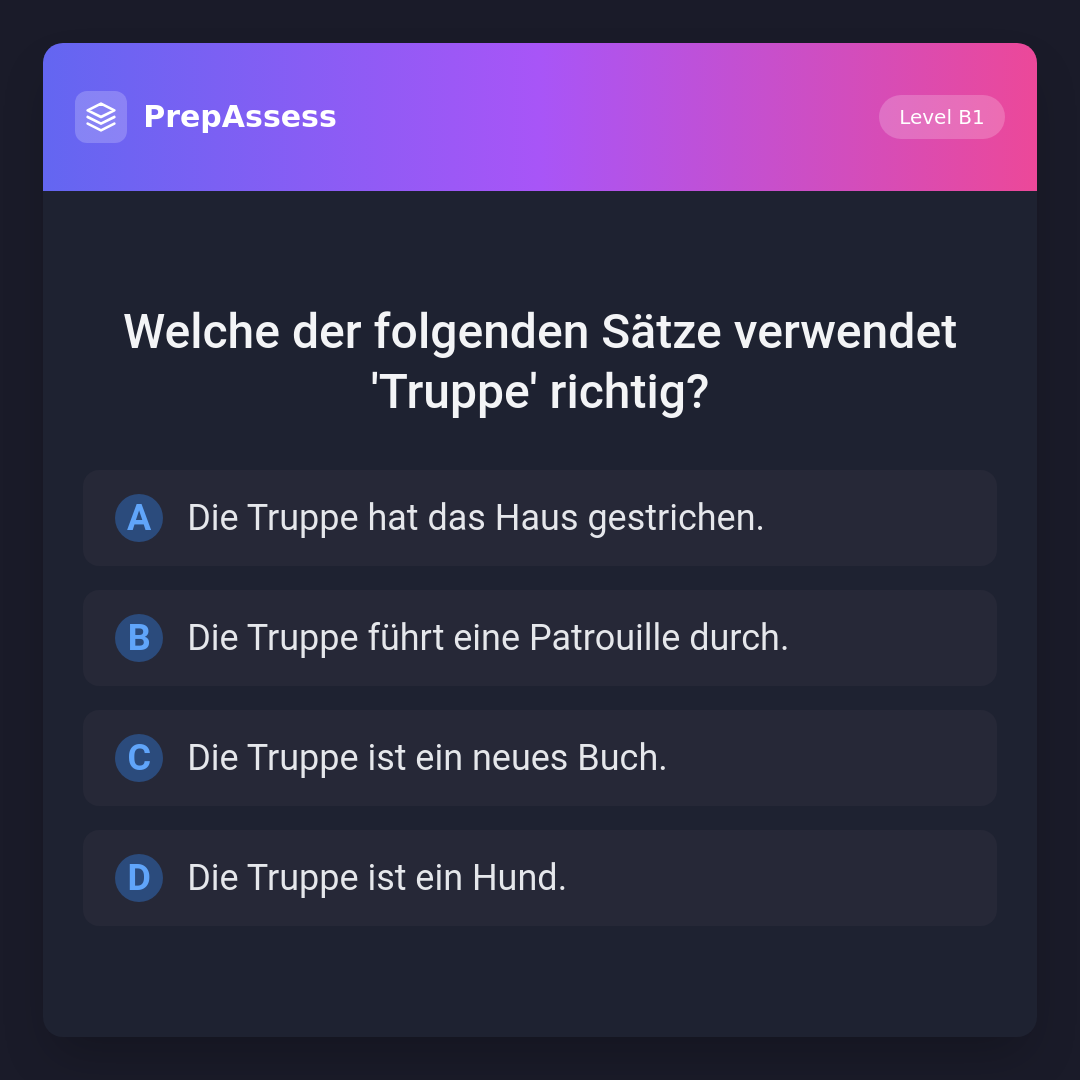1080x1080 pixels.
Task: Choose answer B: Truppe führt eine Patrouille durch
Action: 540,638
